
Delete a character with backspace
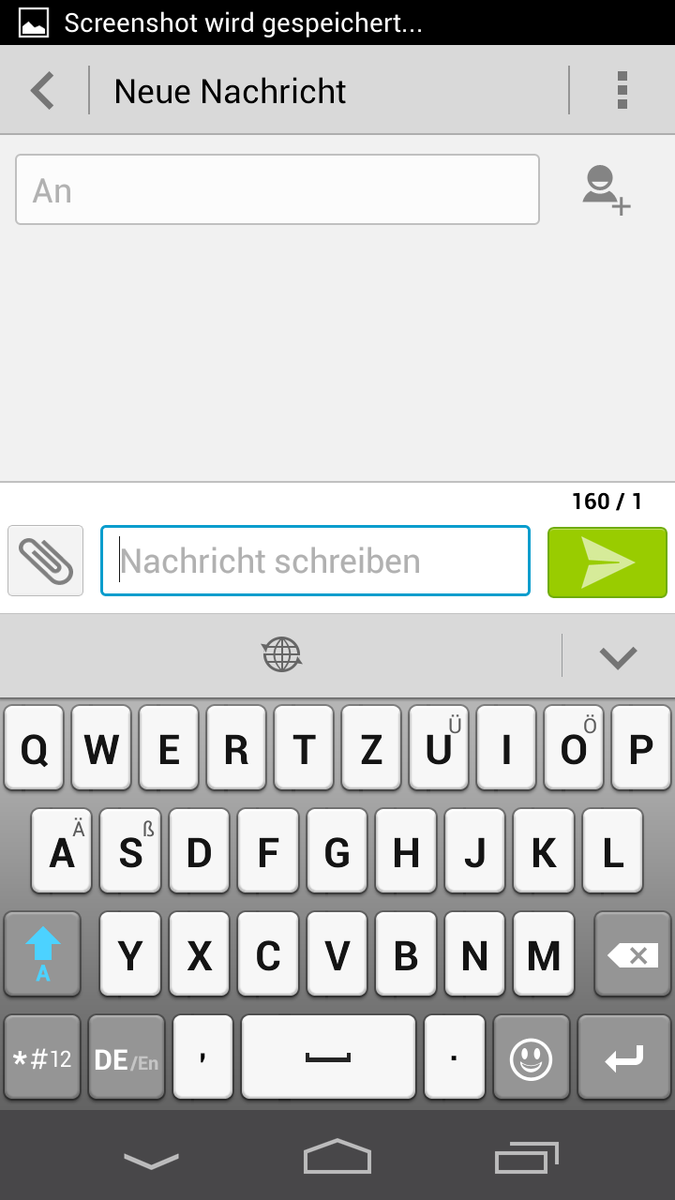click(633, 955)
